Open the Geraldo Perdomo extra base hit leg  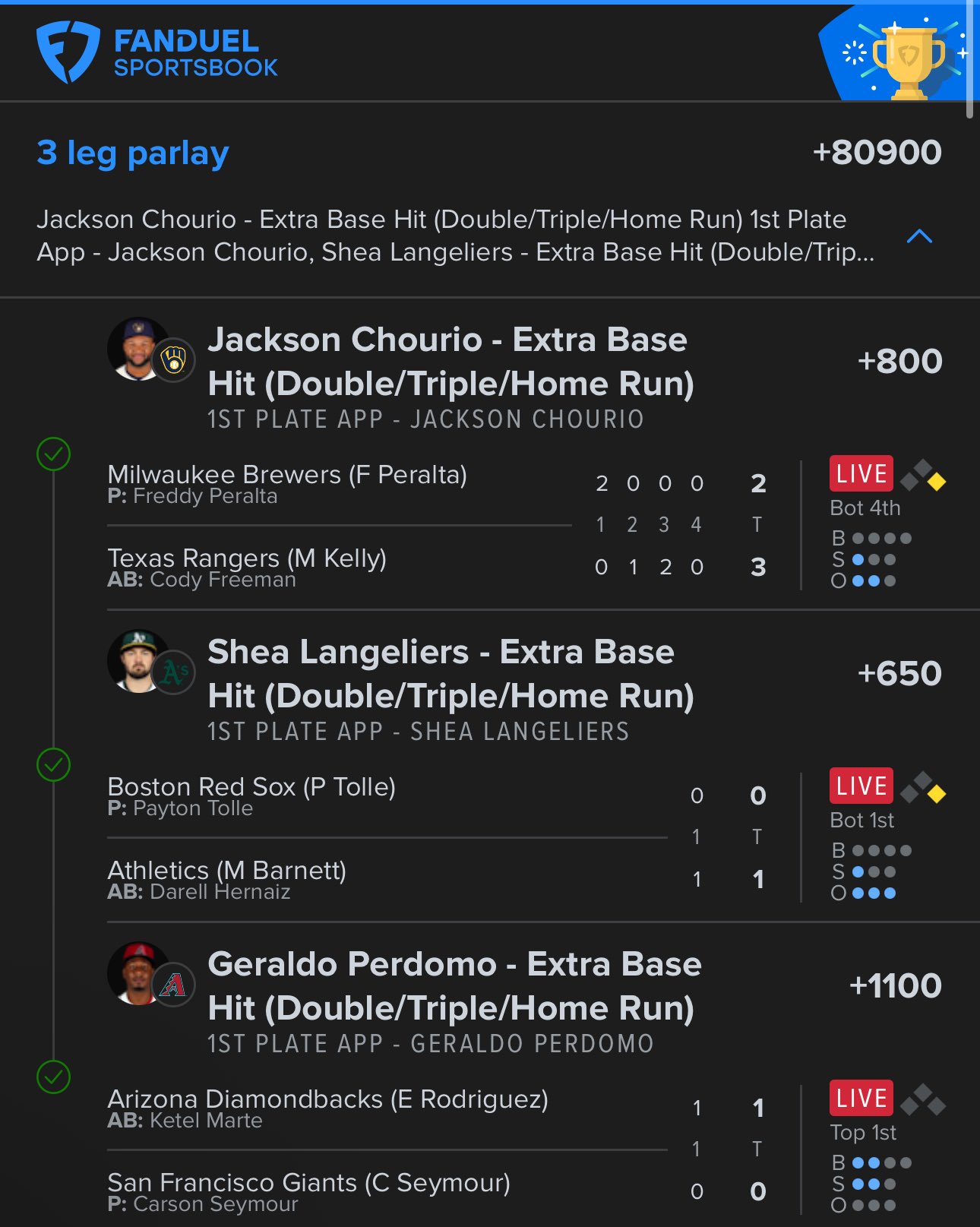click(454, 987)
